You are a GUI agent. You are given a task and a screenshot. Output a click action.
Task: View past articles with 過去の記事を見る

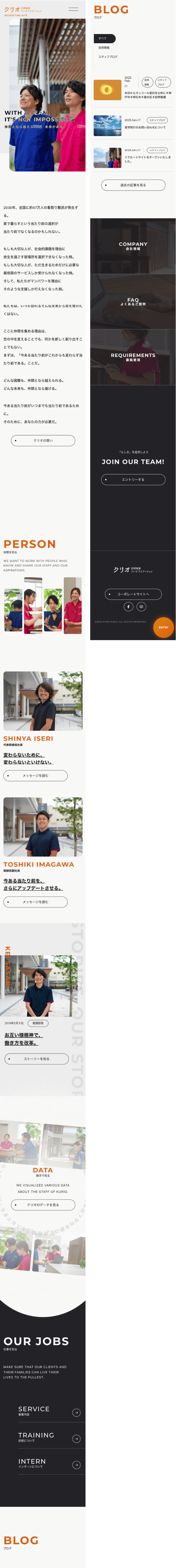[133, 185]
